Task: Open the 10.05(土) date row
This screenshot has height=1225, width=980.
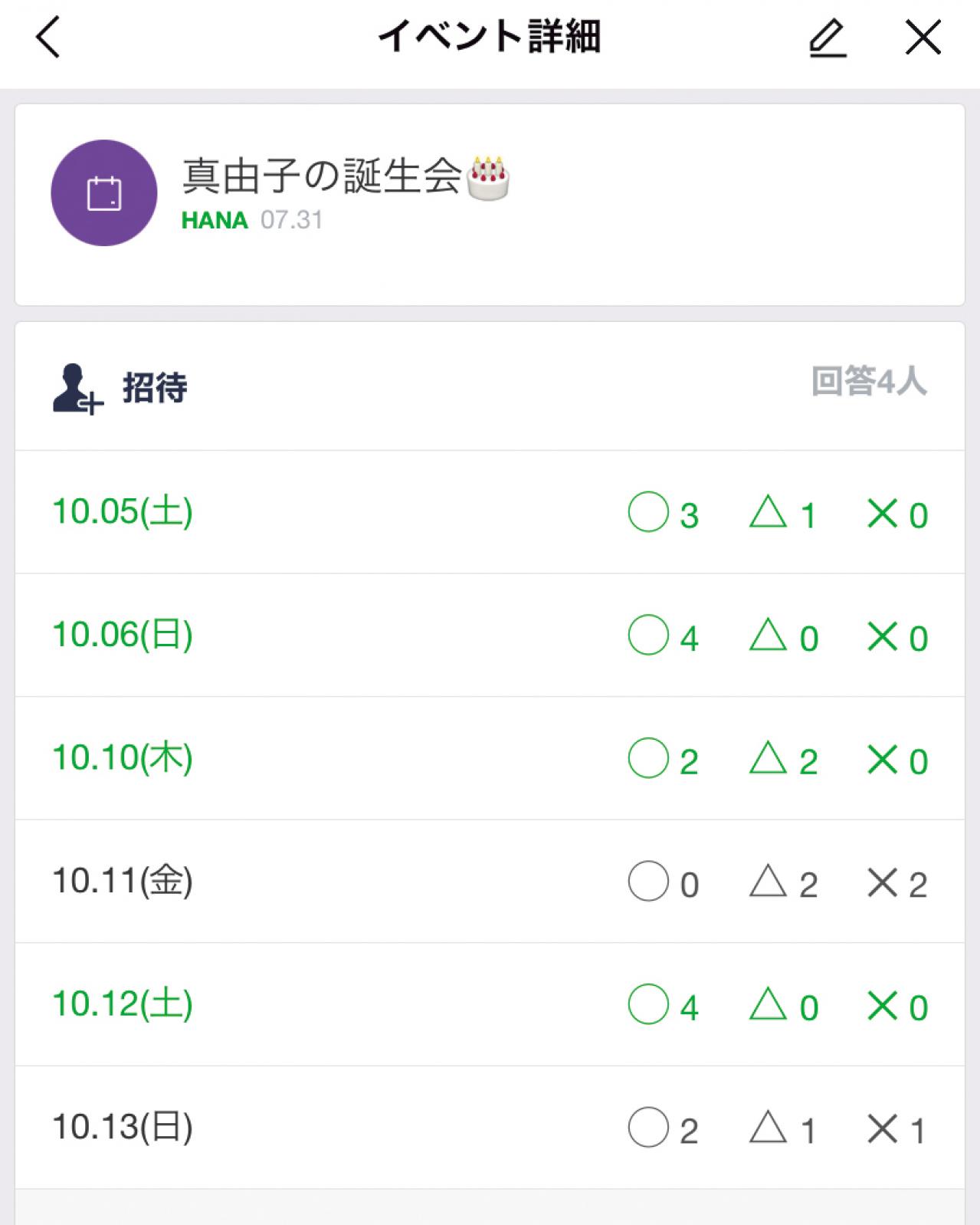Action: (x=121, y=511)
